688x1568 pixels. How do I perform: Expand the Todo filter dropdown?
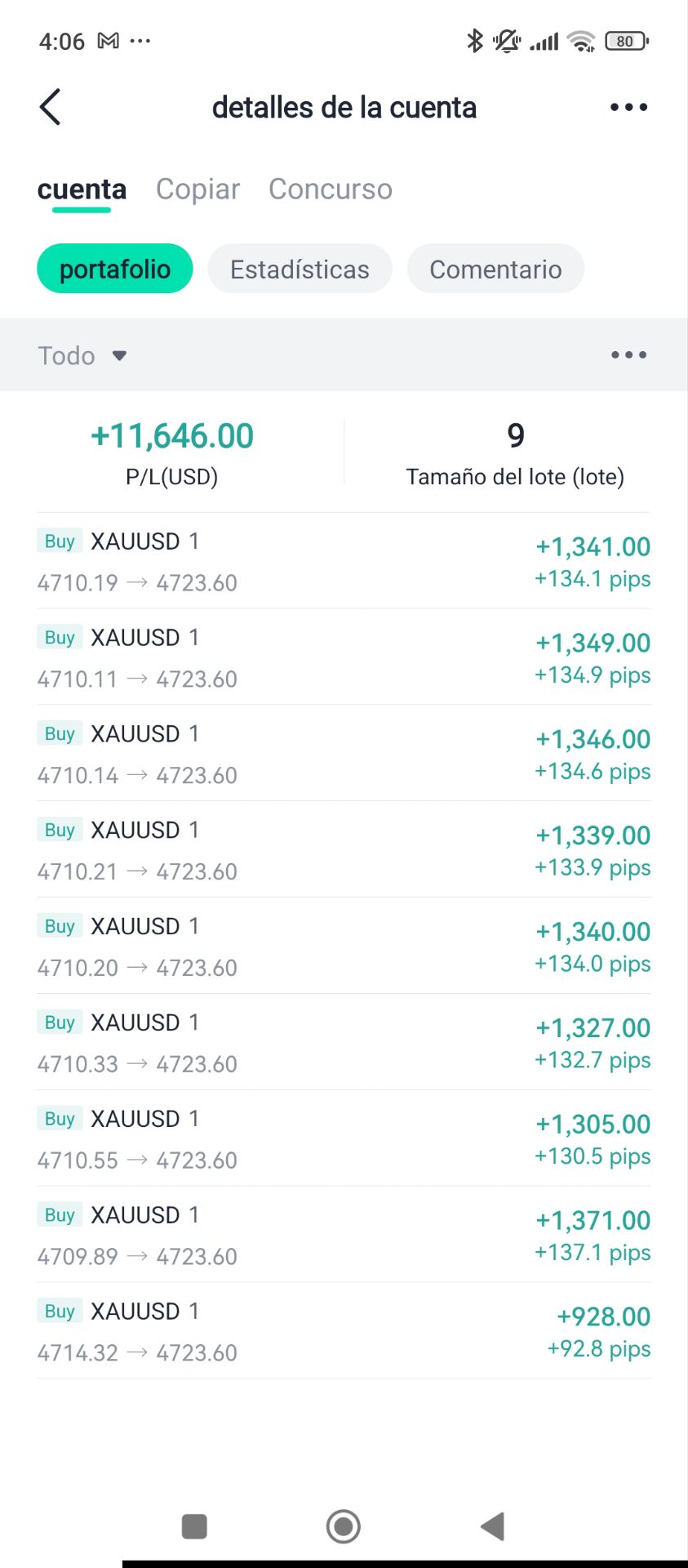pyautogui.click(x=82, y=355)
